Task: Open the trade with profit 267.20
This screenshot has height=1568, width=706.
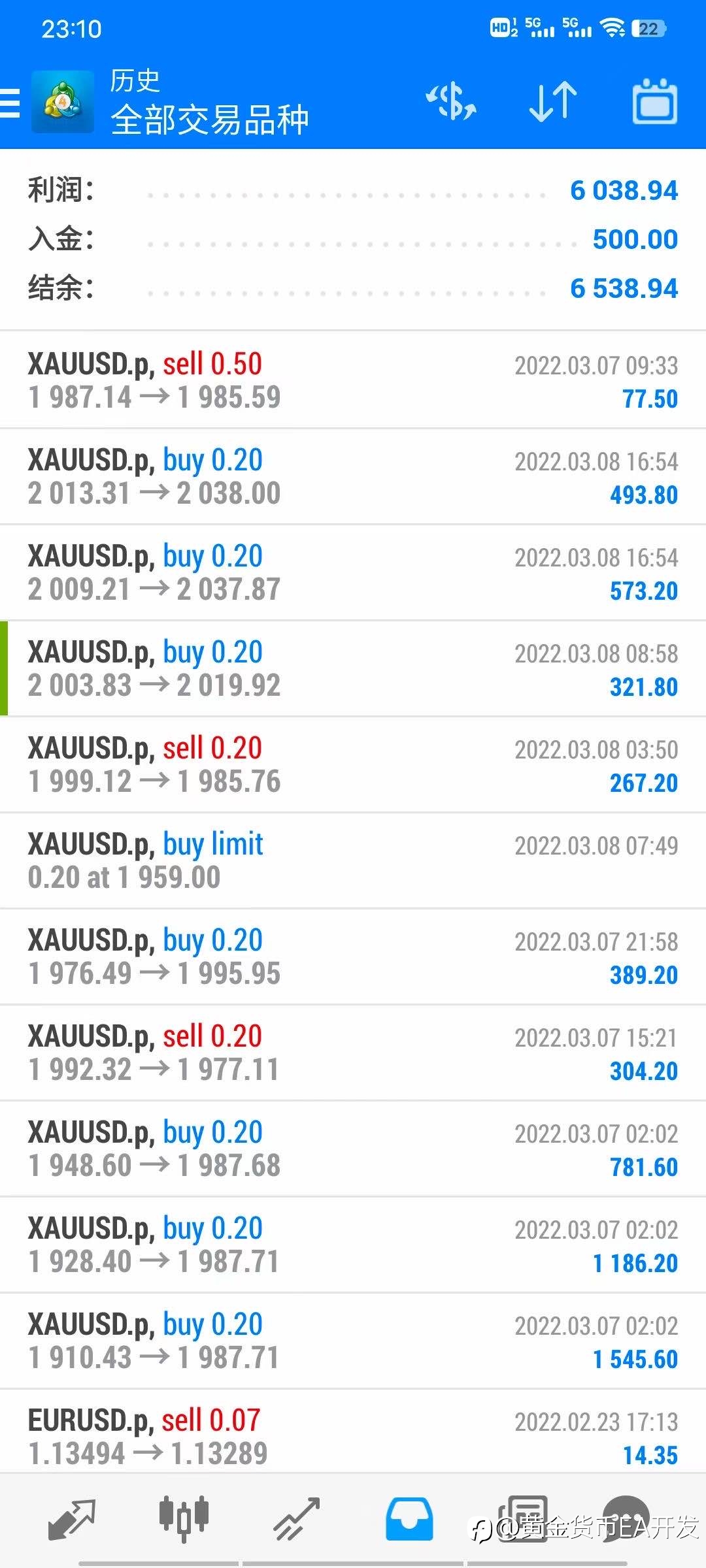Action: tap(353, 764)
